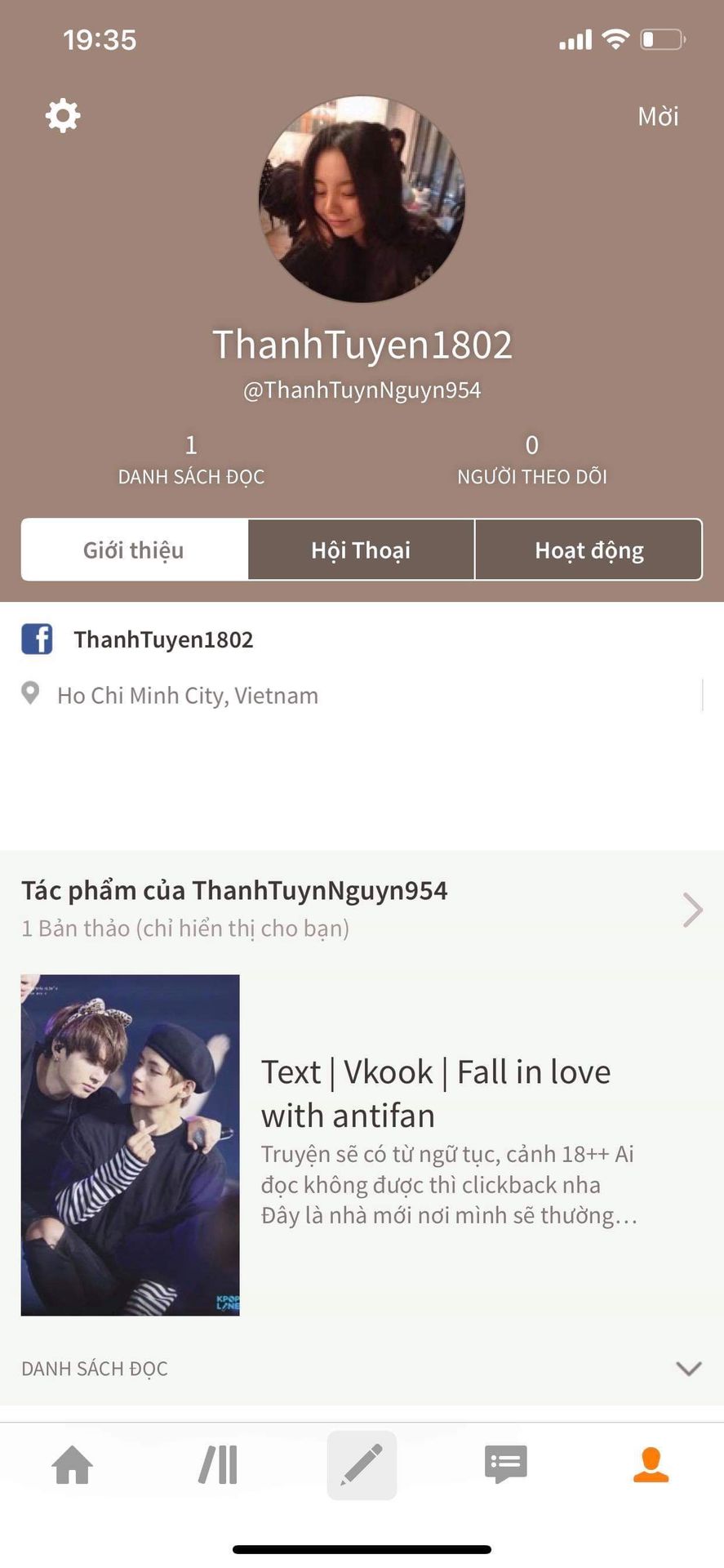
Task: Open the Profile tab
Action: click(x=651, y=1465)
